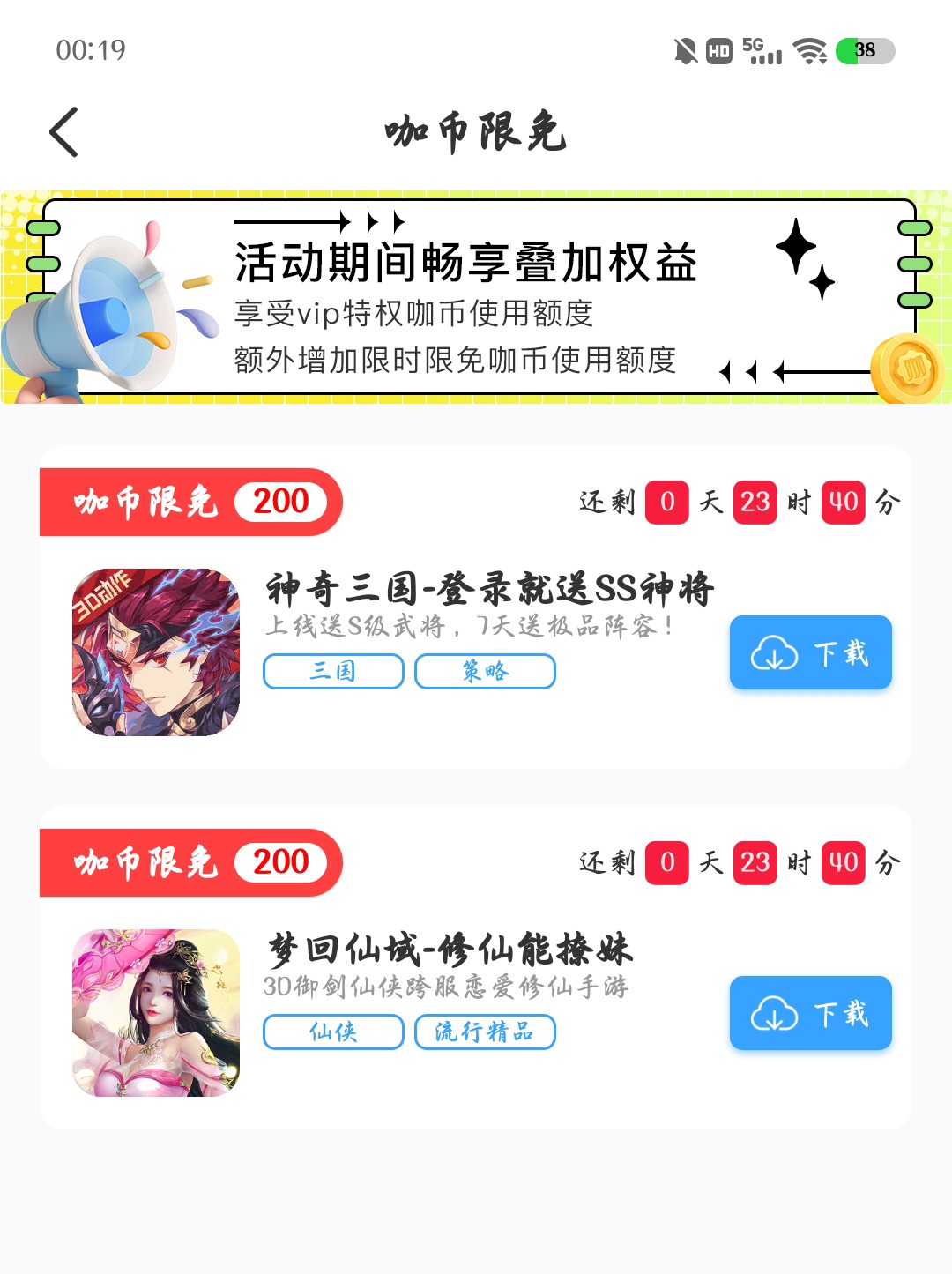Select the 三国 tag
The image size is (952, 1274).
[x=333, y=672]
